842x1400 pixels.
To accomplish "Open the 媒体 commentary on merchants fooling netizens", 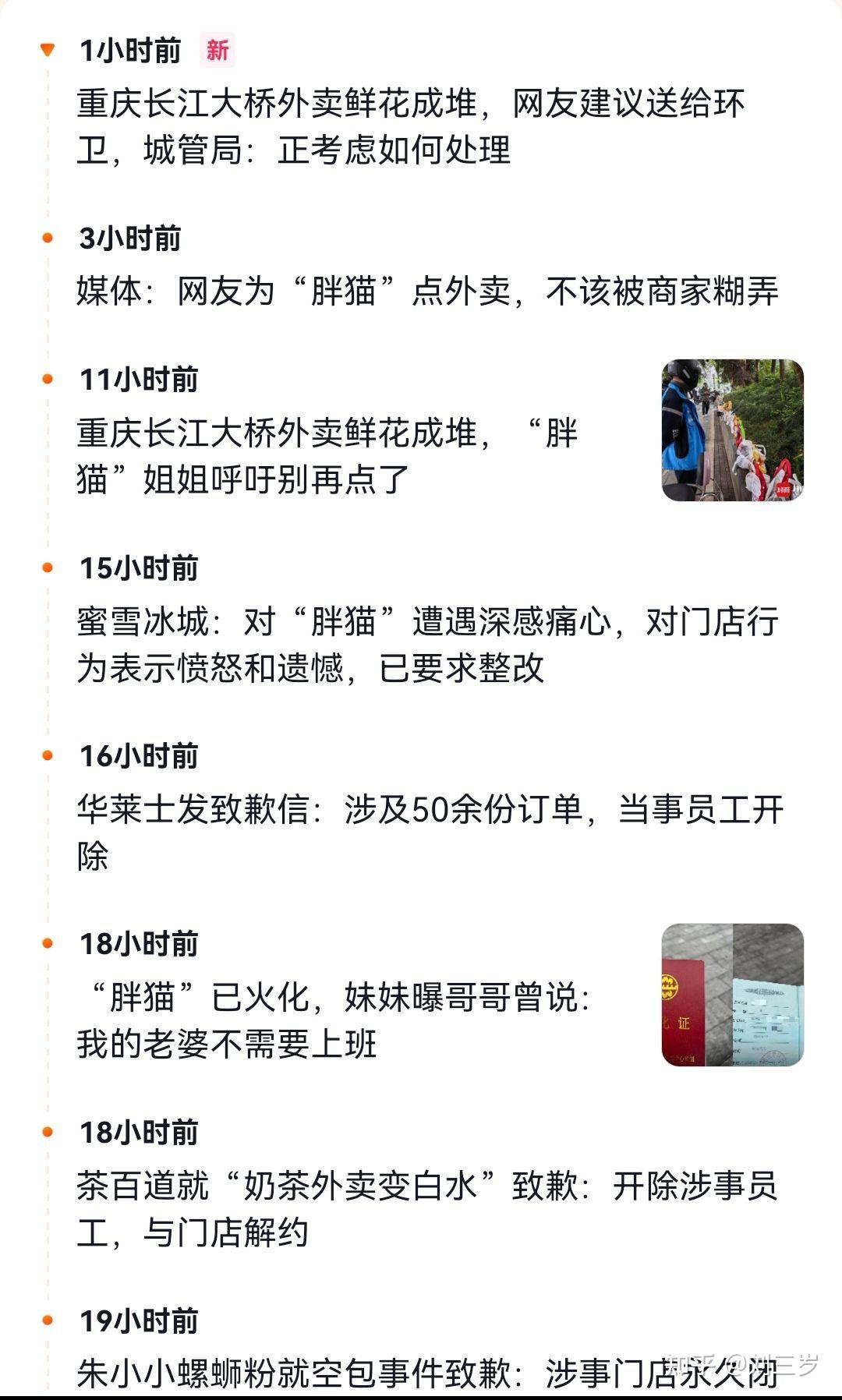I will 427,292.
